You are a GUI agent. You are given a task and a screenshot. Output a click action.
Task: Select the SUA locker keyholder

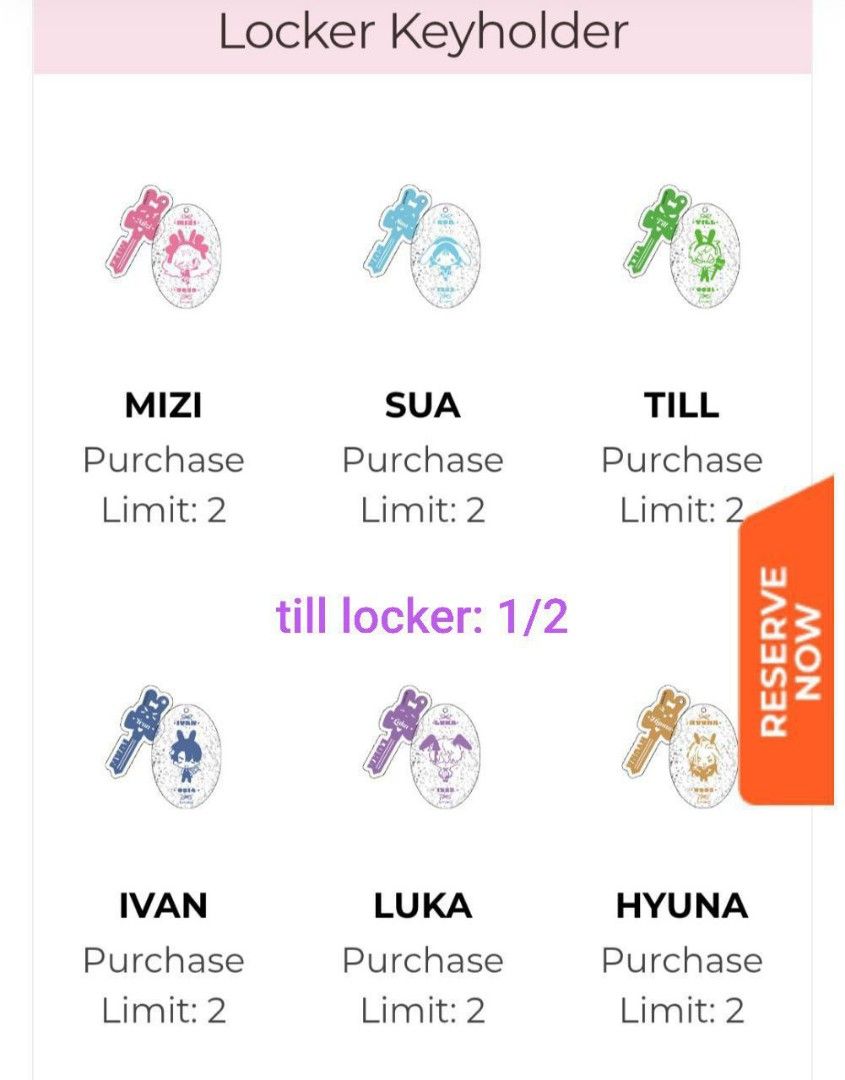click(422, 250)
